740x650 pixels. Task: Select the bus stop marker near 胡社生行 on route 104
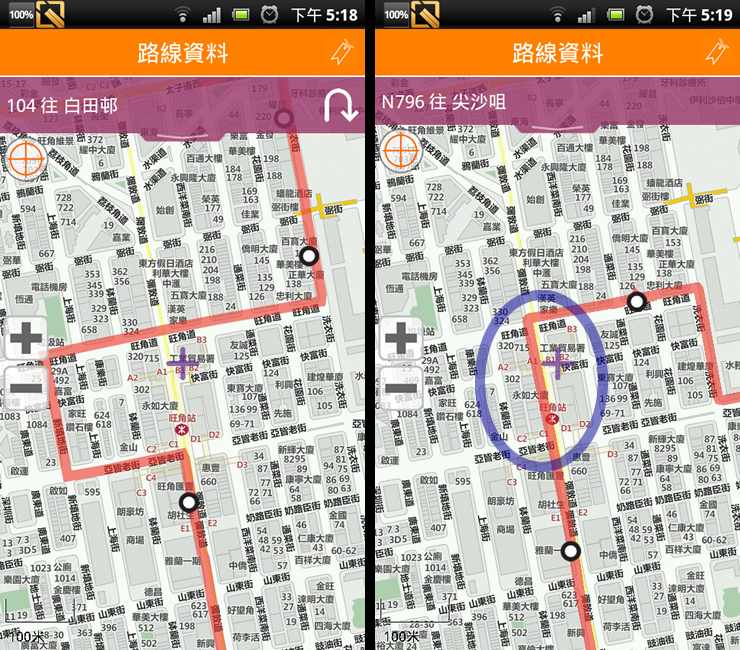(x=188, y=502)
